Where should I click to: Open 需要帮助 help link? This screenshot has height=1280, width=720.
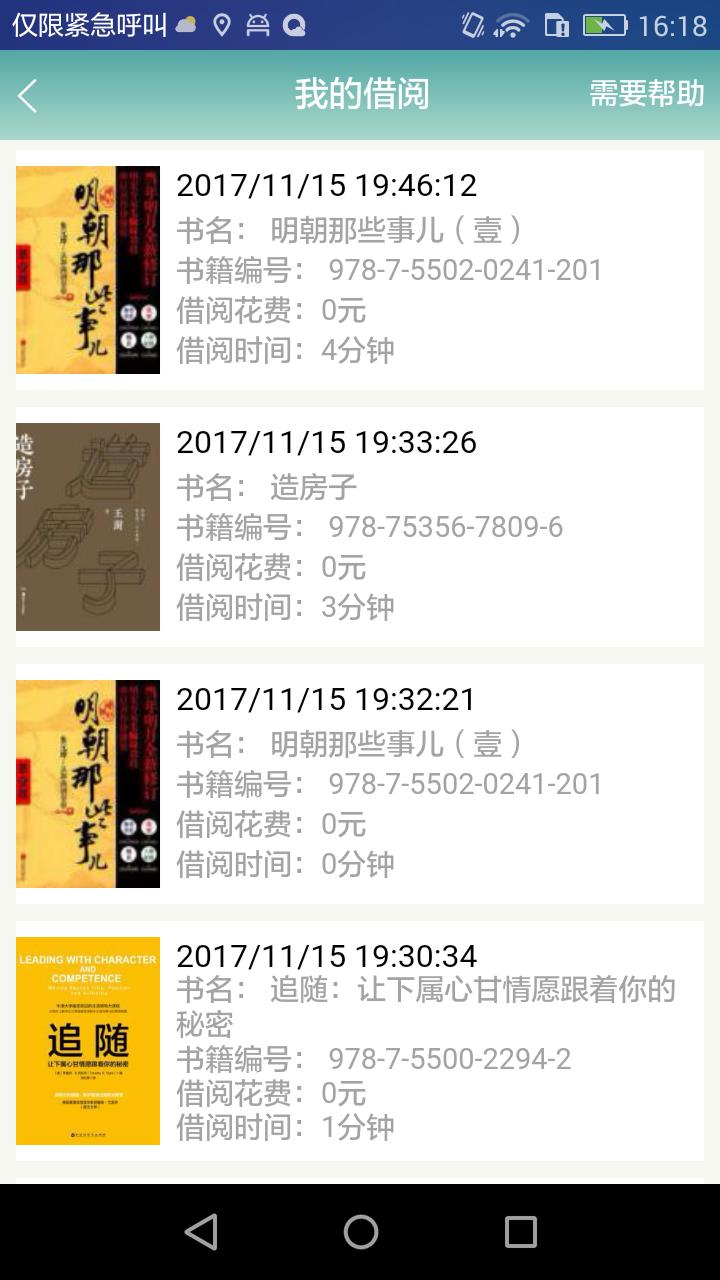click(646, 94)
